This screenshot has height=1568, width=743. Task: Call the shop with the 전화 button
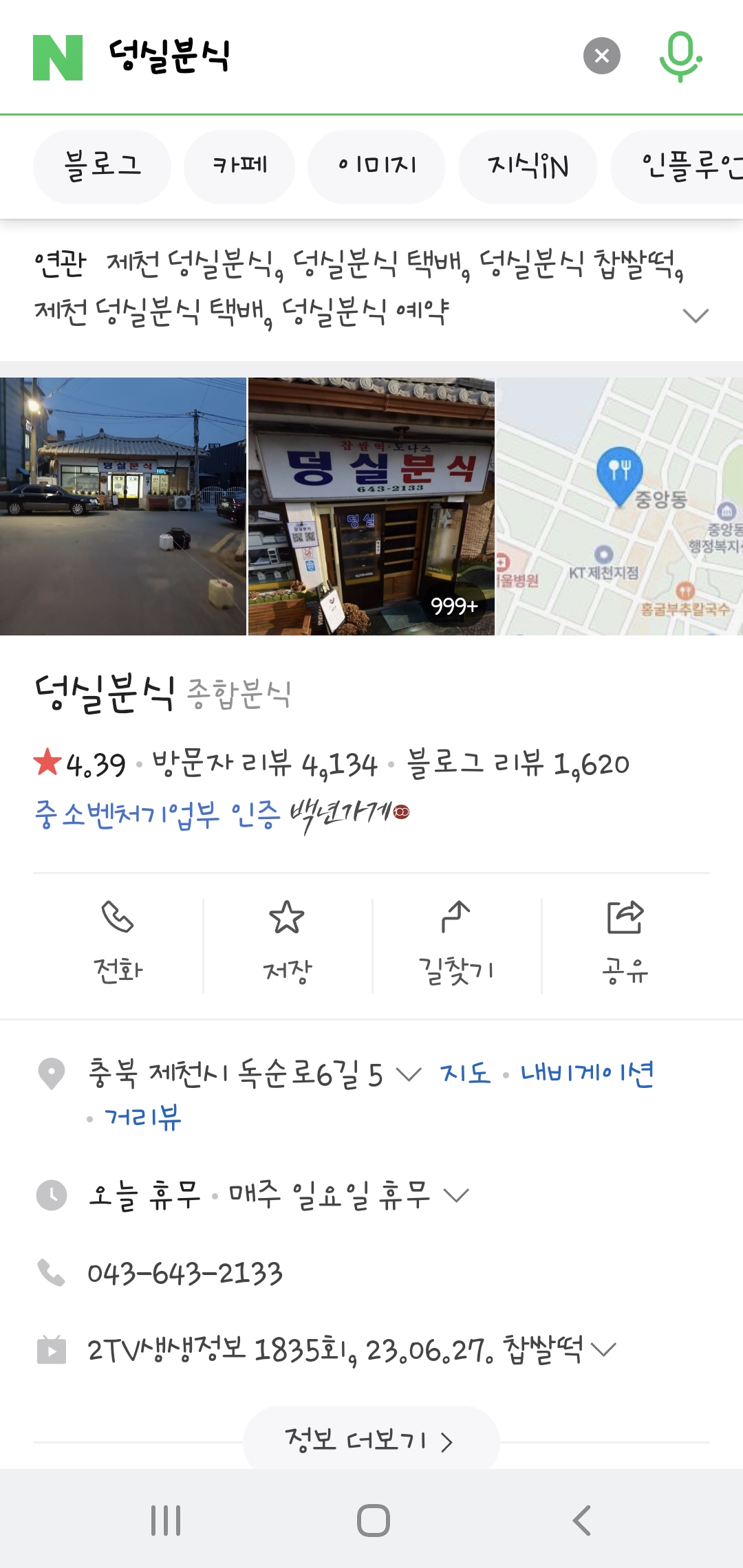118,944
